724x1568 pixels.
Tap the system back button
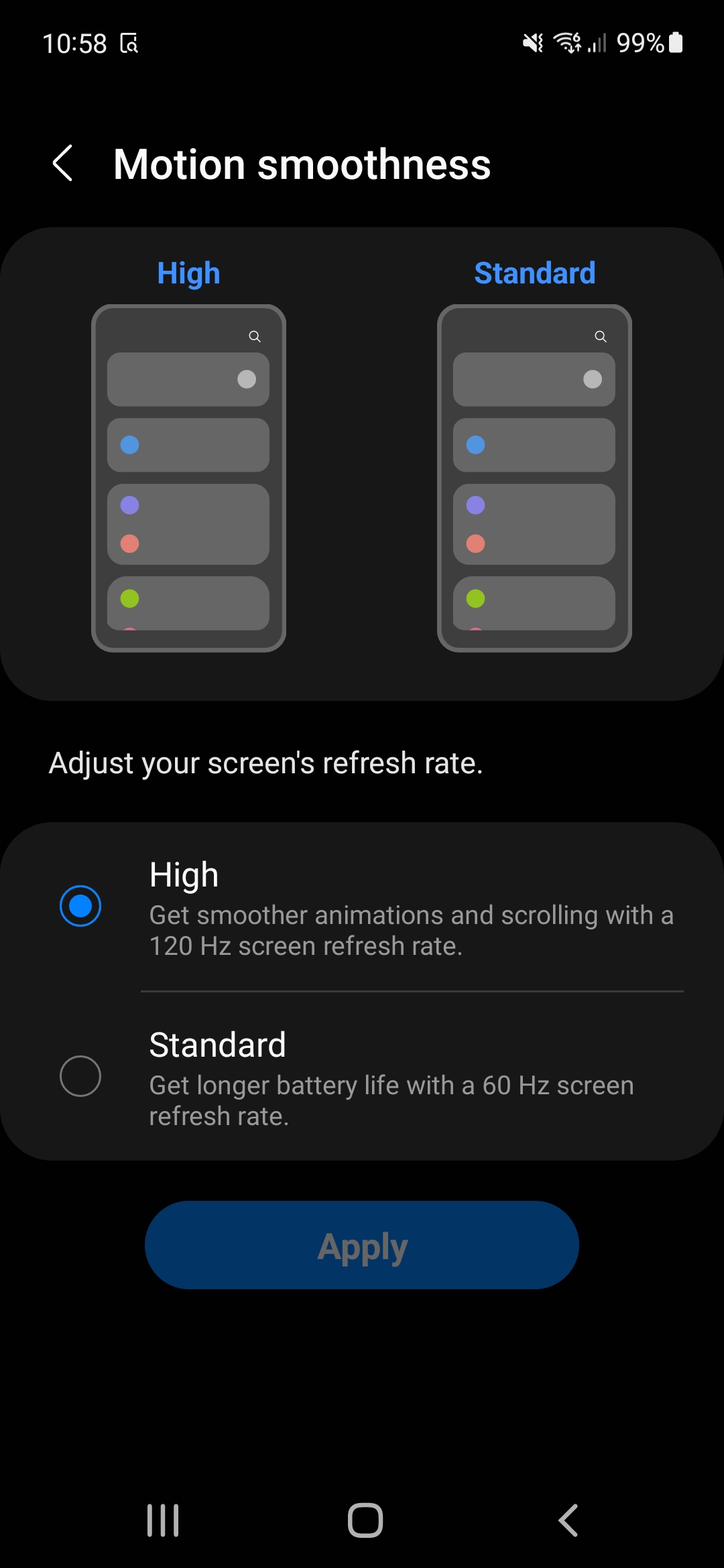pos(568,1520)
